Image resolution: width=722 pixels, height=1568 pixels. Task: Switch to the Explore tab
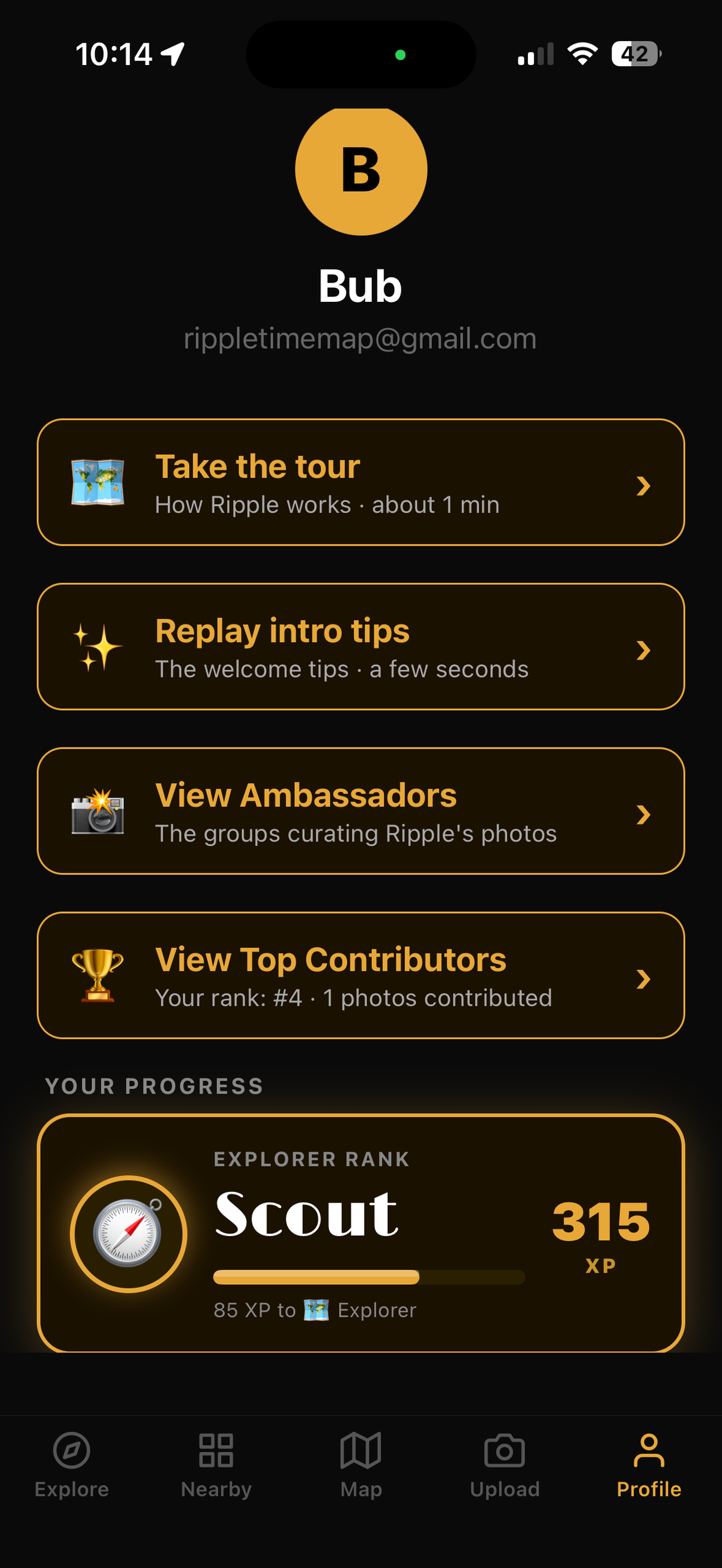tap(72, 1465)
